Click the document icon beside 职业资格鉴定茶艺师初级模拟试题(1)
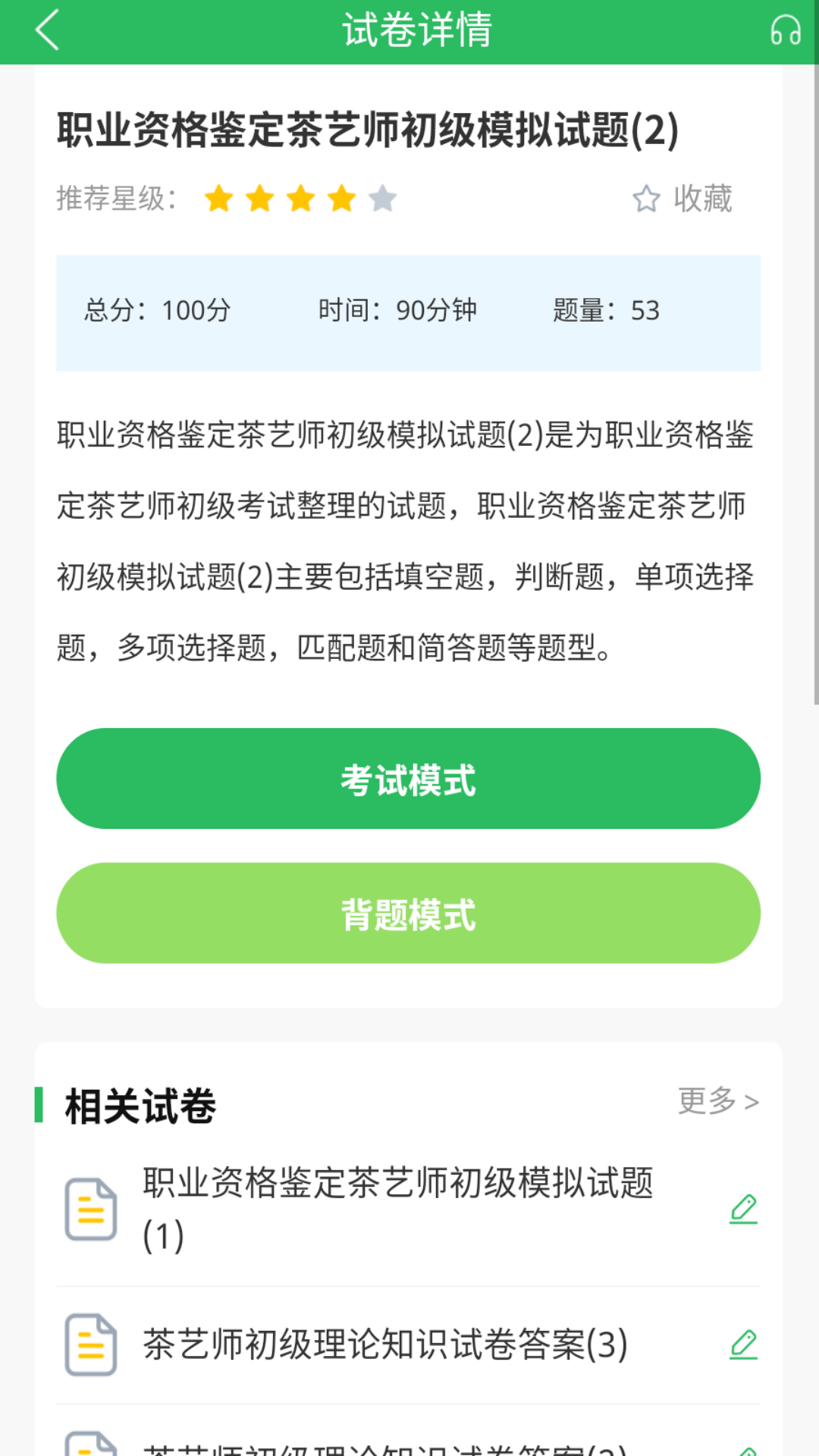Image resolution: width=819 pixels, height=1456 pixels. (89, 1212)
